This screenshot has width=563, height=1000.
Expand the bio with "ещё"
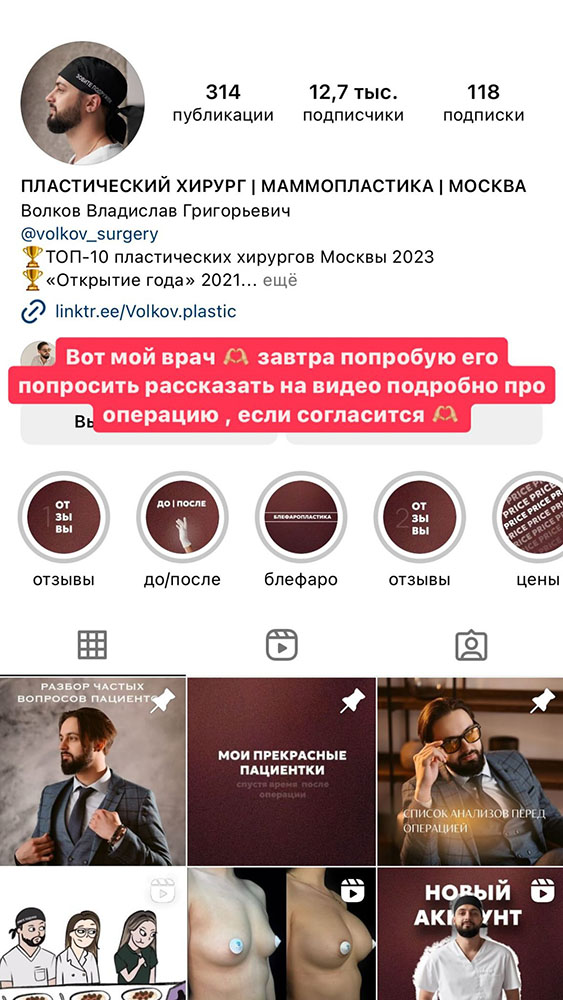coord(280,280)
